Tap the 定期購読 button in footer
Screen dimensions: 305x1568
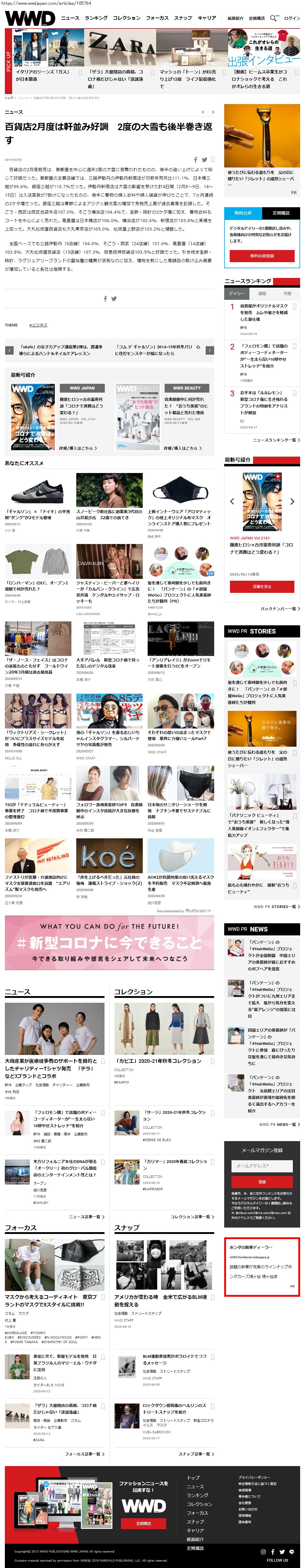(x=144, y=1524)
